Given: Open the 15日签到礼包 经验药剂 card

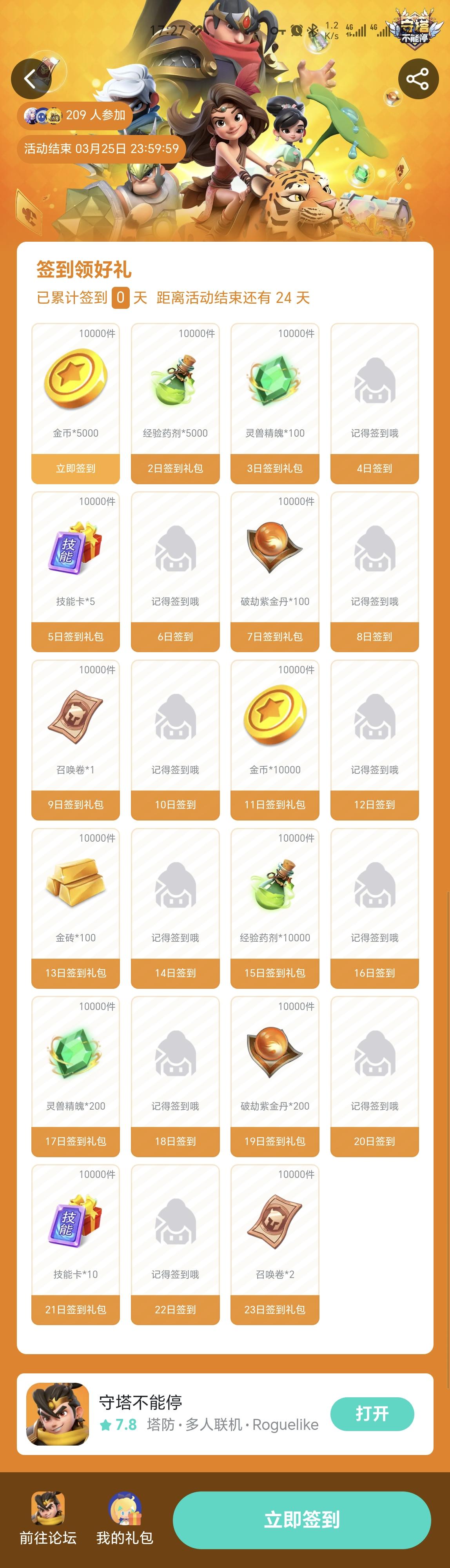Looking at the screenshot, I should click(x=275, y=908).
